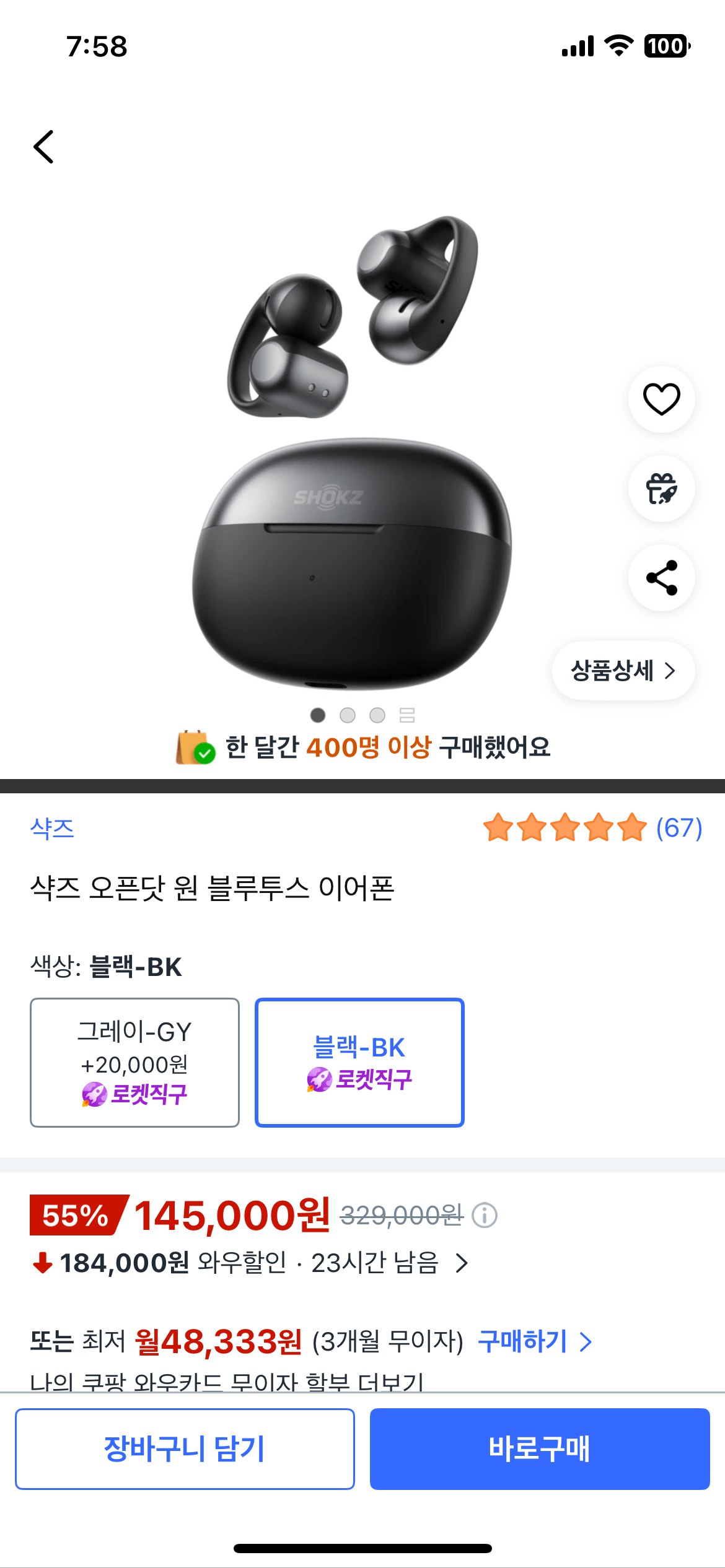Tap the shopping bag icon near purchase count
The image size is (725, 1568).
tap(192, 749)
